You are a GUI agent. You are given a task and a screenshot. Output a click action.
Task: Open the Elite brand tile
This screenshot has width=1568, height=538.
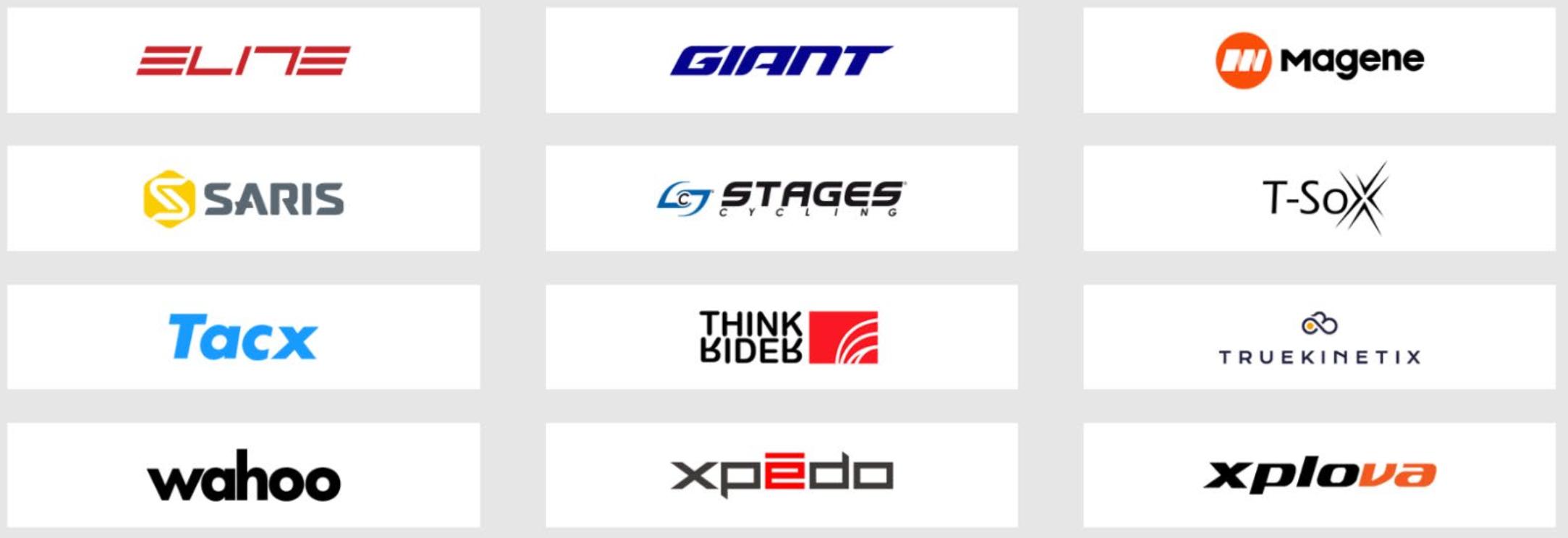tap(243, 61)
